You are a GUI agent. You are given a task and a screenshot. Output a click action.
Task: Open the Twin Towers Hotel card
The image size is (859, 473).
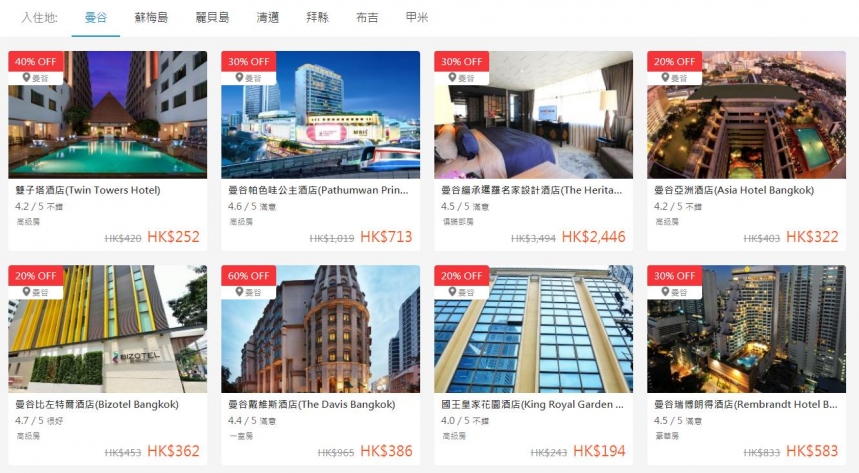click(107, 150)
